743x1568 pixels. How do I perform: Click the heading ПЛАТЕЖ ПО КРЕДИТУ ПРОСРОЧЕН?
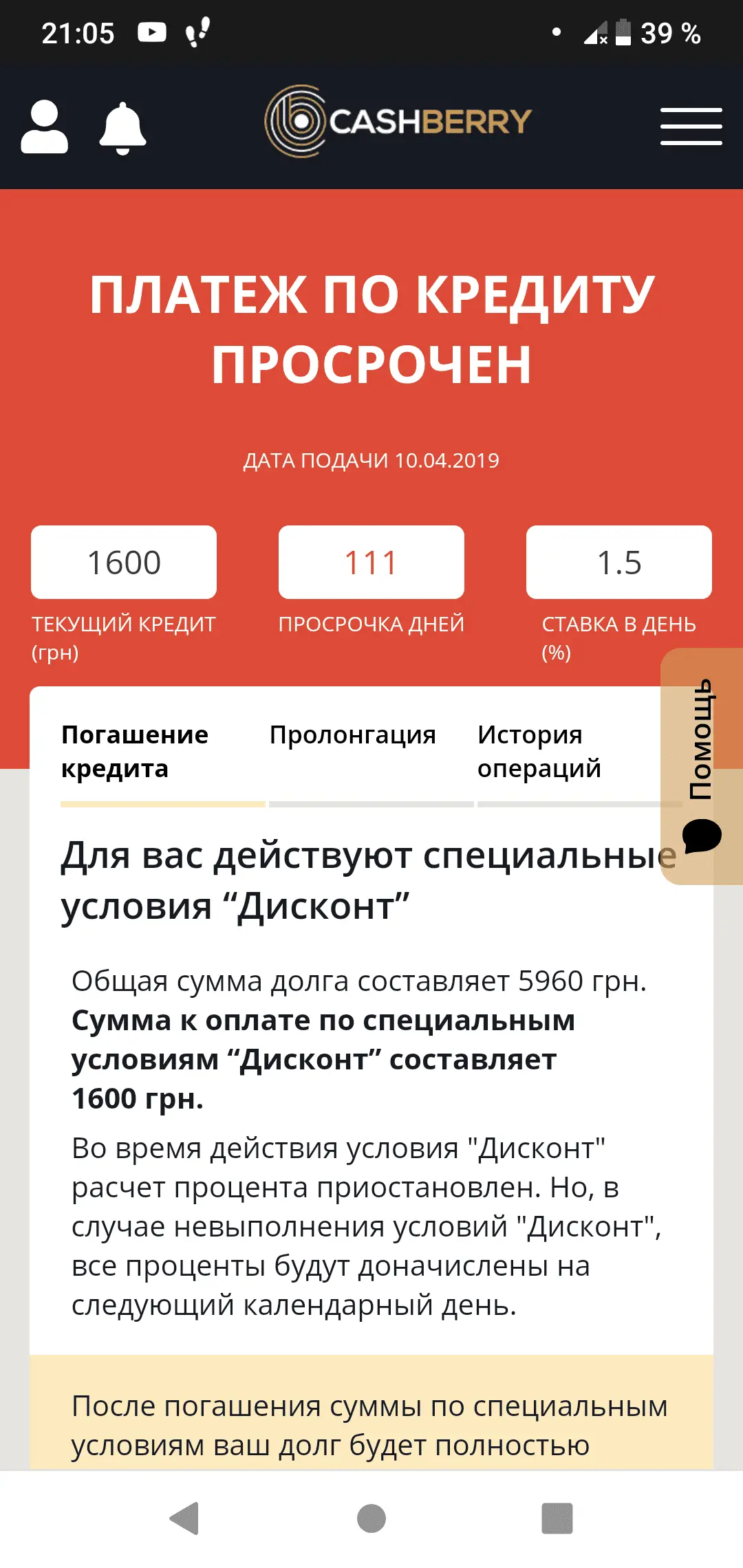[x=371, y=327]
